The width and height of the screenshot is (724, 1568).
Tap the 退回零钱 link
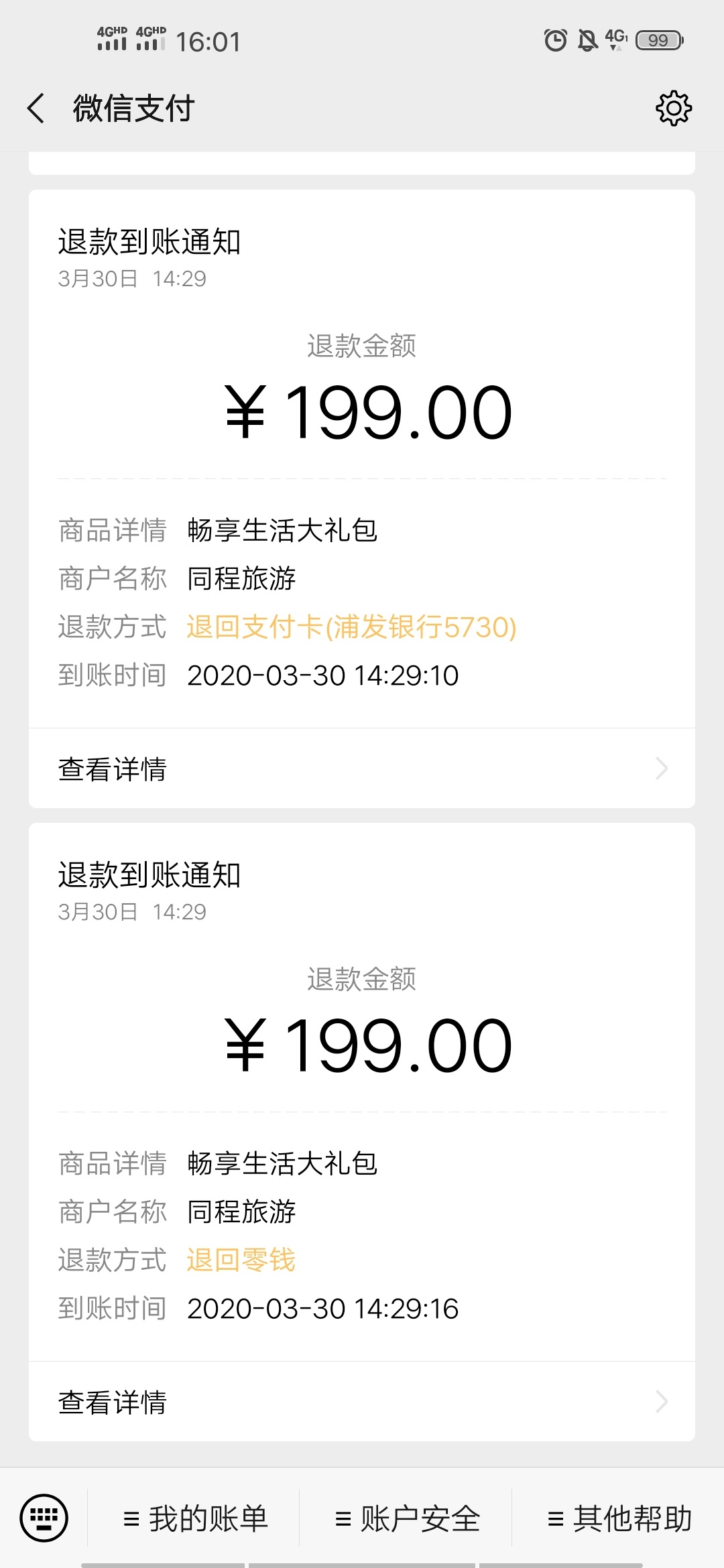241,1260
